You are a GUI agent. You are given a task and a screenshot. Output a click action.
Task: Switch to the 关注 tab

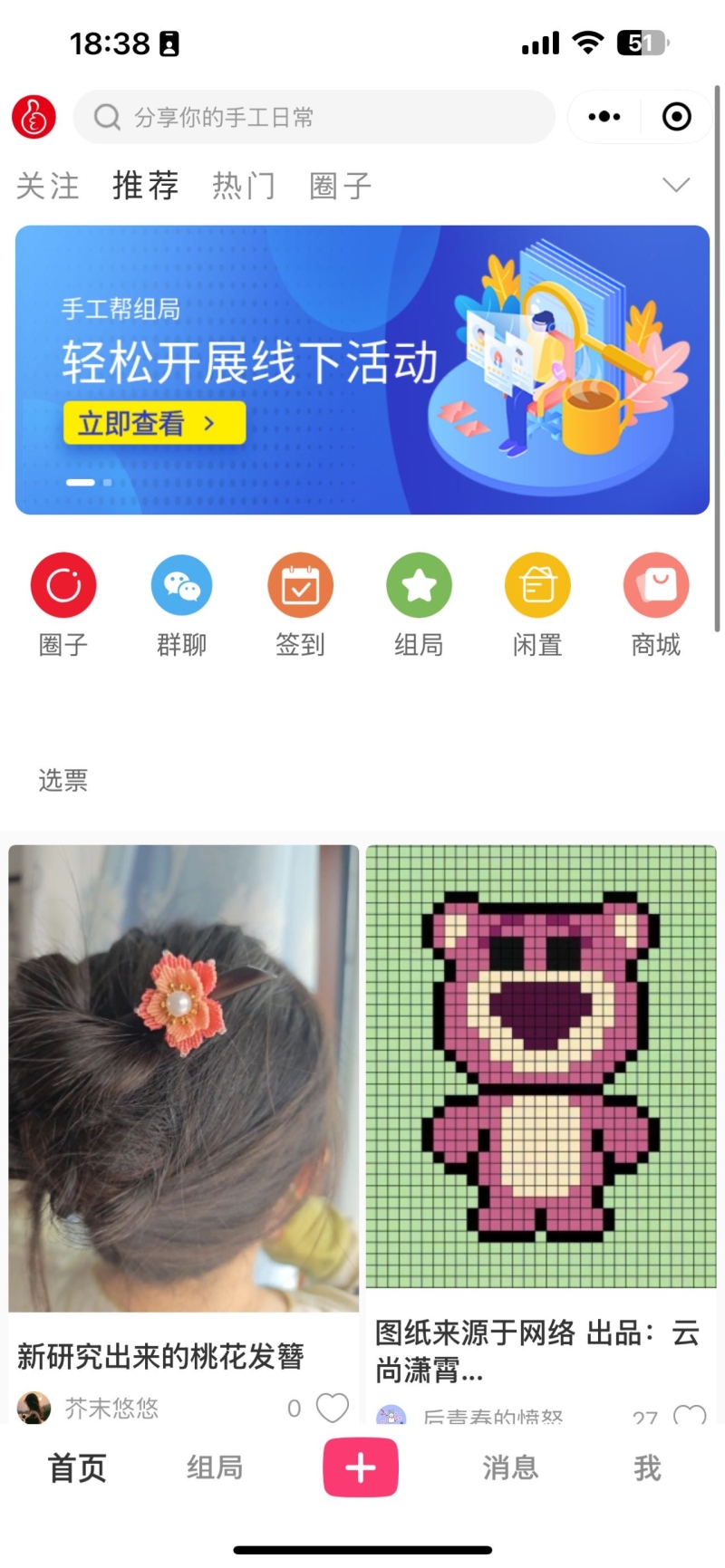coord(47,186)
